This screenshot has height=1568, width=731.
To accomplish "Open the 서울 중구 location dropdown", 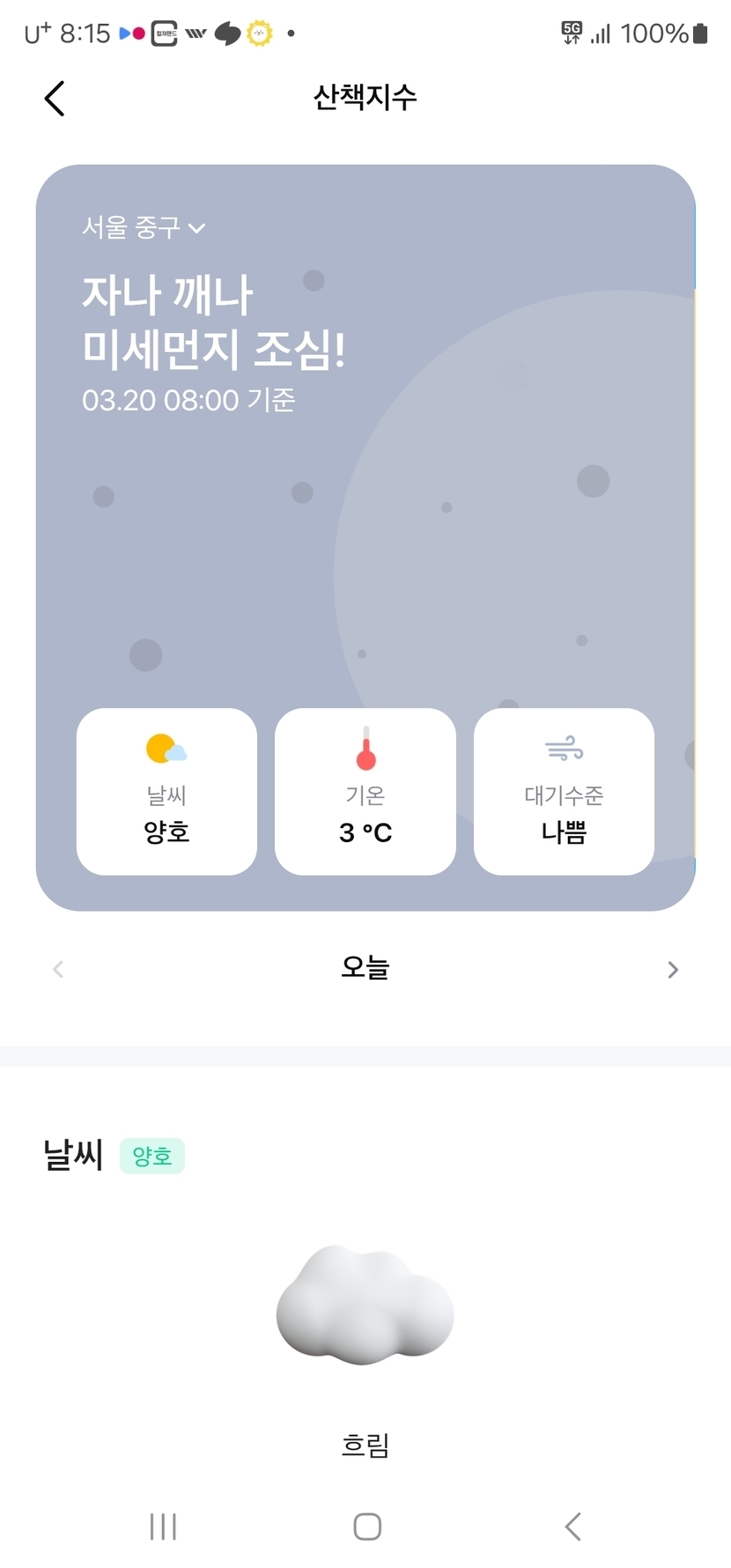I will tap(144, 228).
